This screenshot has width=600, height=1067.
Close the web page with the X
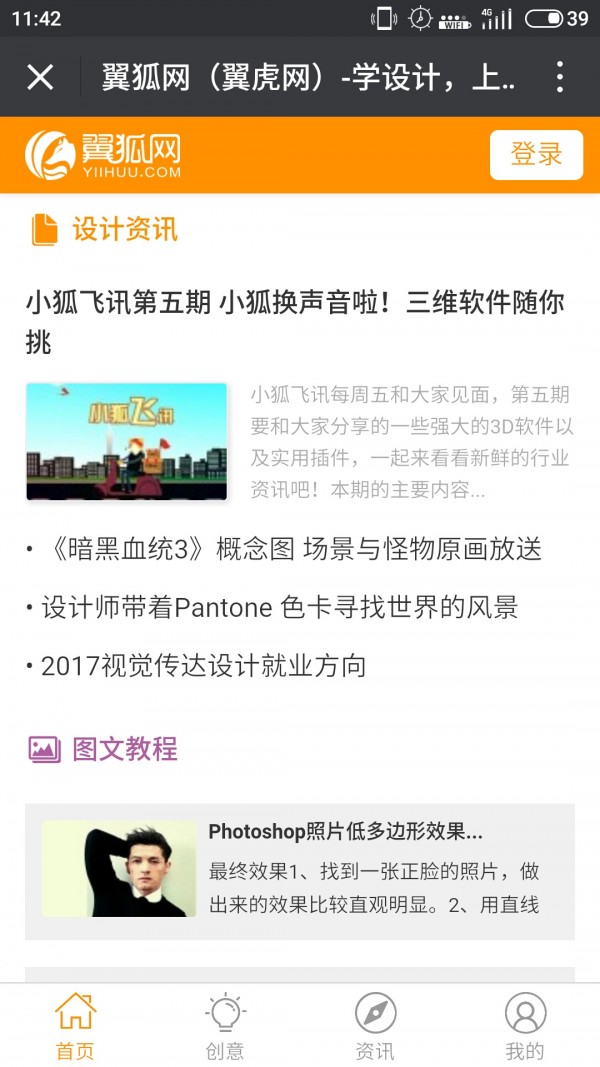(40, 77)
